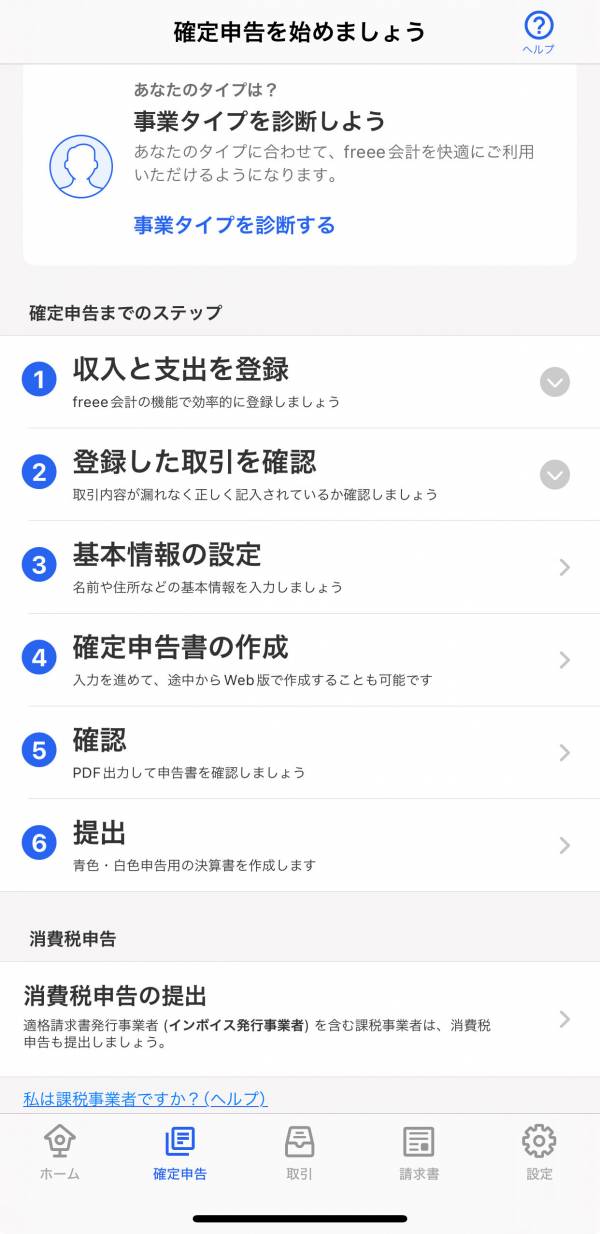
Task: Go to step 5 確認
Action: [x=300, y=752]
